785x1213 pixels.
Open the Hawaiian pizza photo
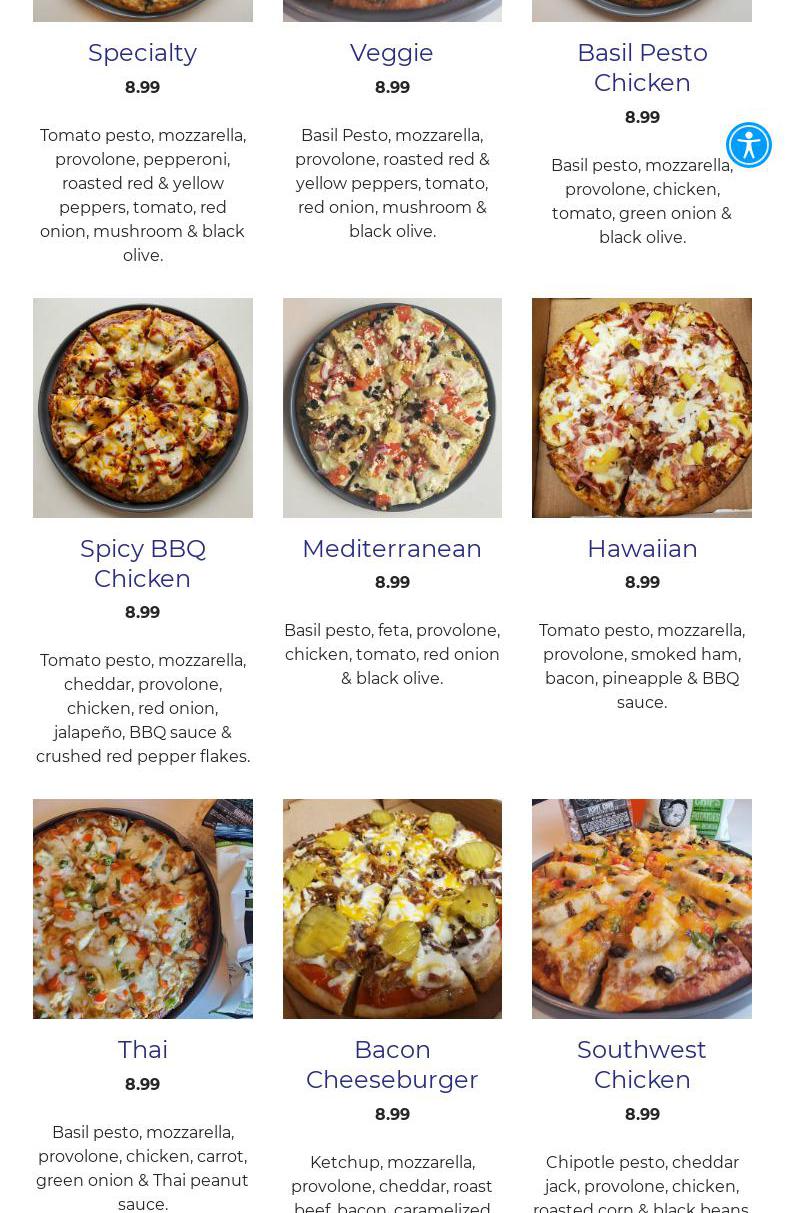tap(642, 408)
